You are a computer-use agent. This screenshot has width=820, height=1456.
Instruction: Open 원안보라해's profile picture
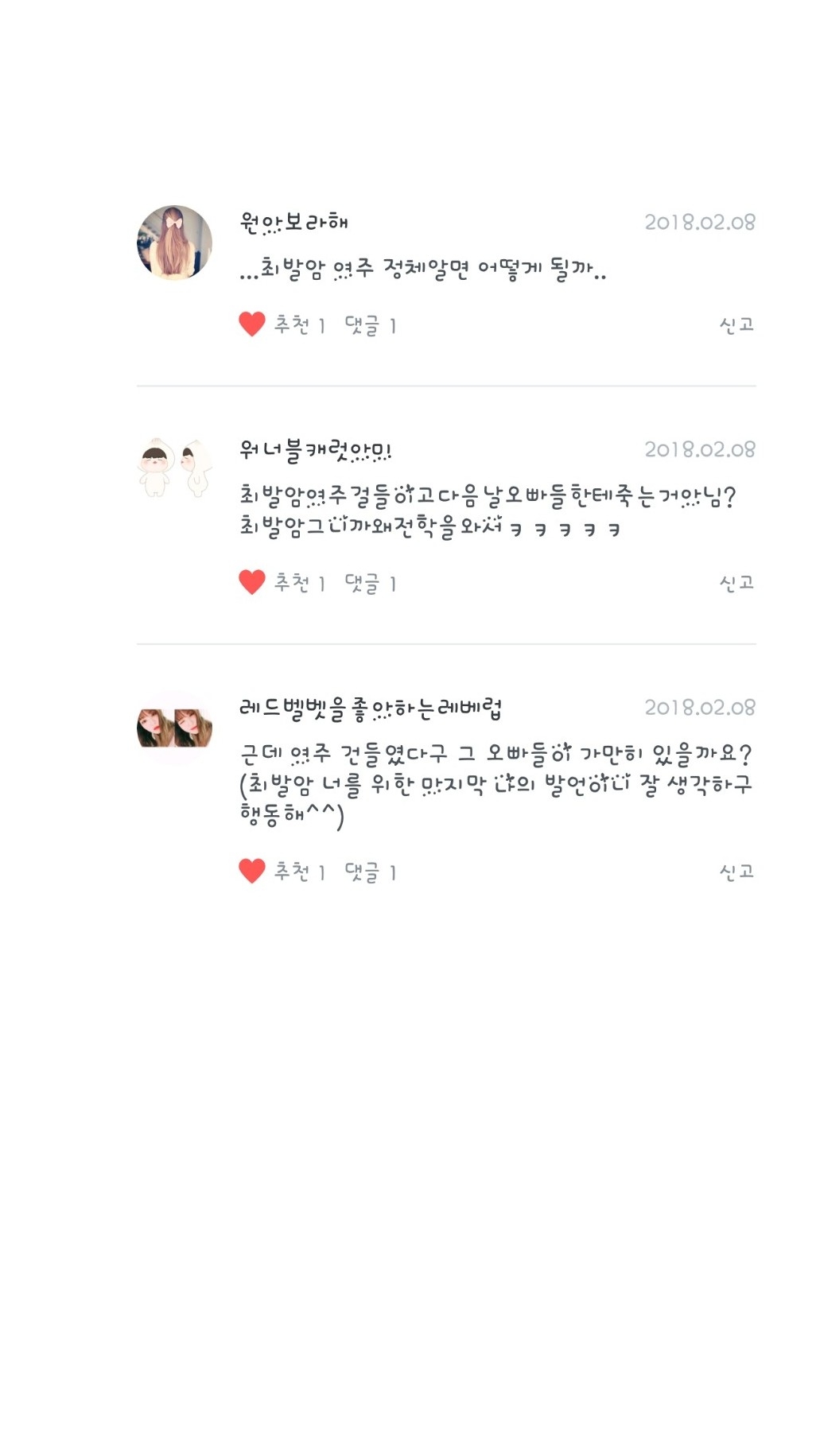click(x=174, y=243)
